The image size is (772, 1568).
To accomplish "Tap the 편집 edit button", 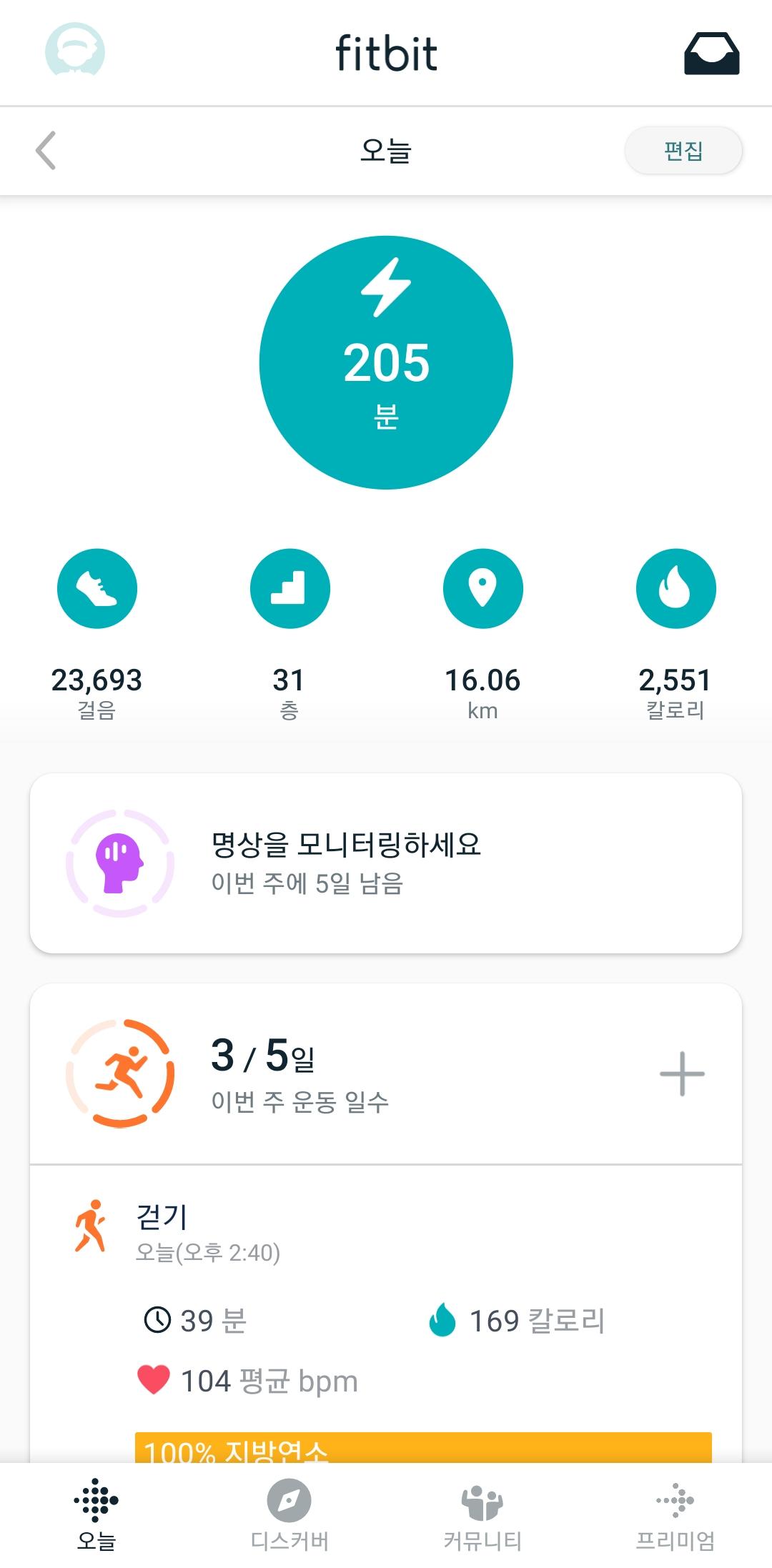I will (683, 151).
